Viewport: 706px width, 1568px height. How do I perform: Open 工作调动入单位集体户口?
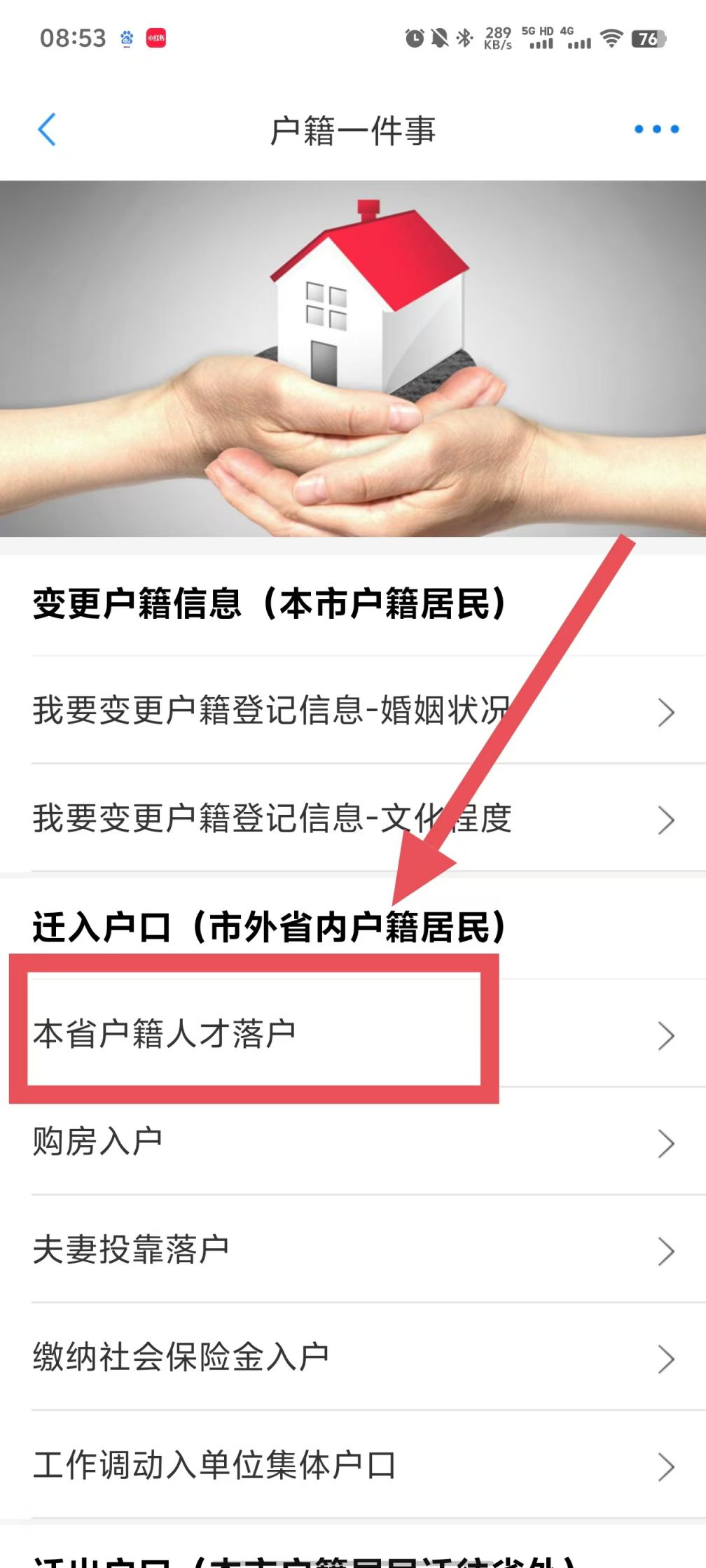pyautogui.click(x=353, y=1466)
